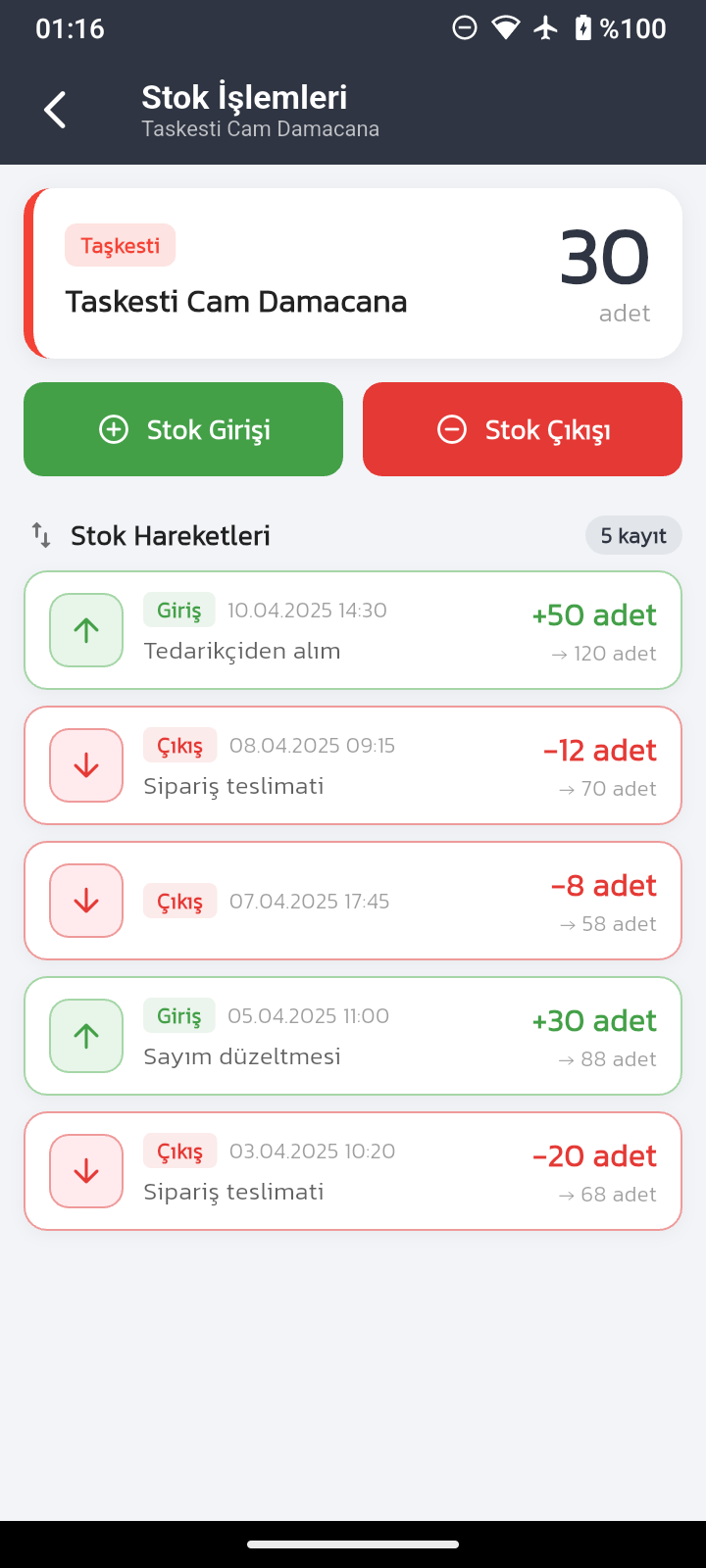Click the back arrow in the header
Screen dimensions: 706x1568
[55, 109]
